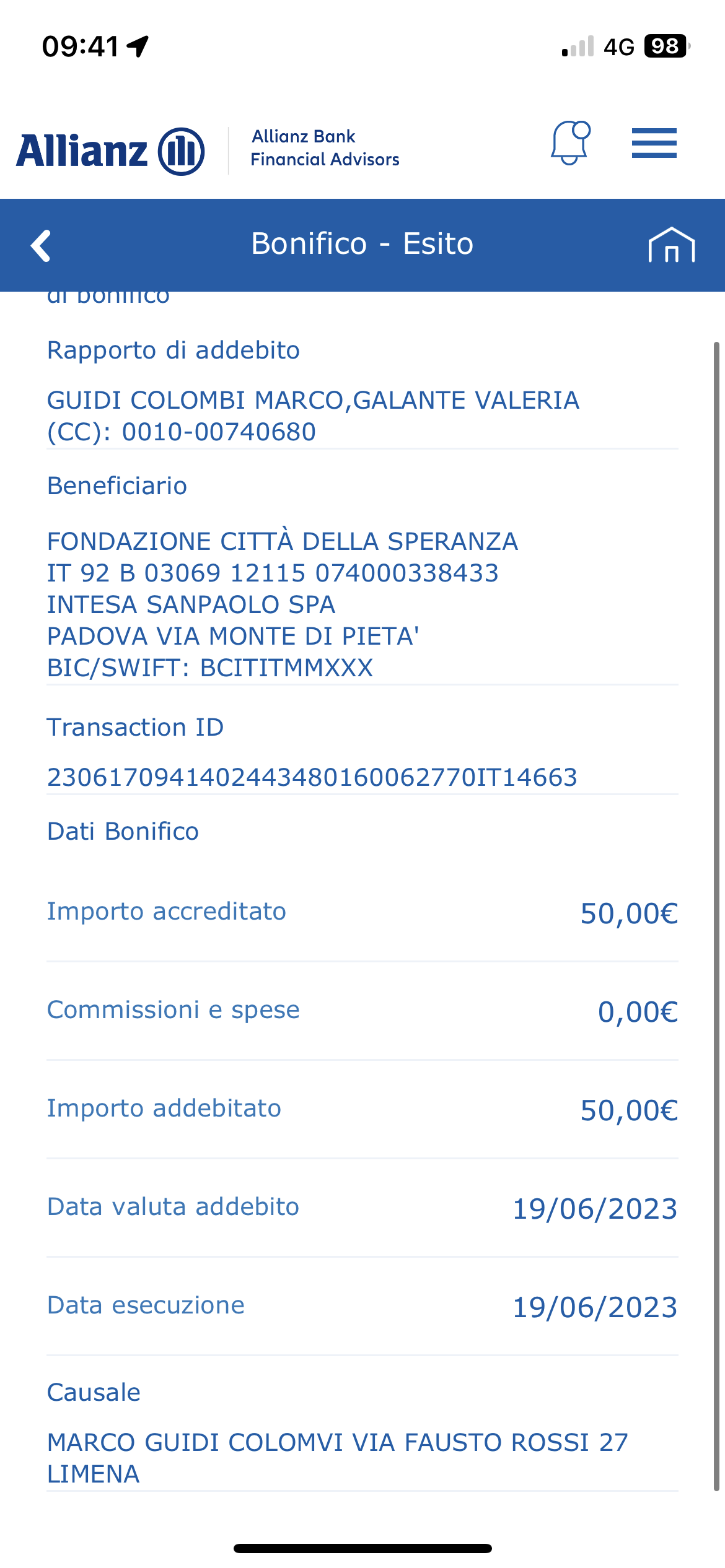
Task: Open the notifications bell
Action: click(x=570, y=143)
